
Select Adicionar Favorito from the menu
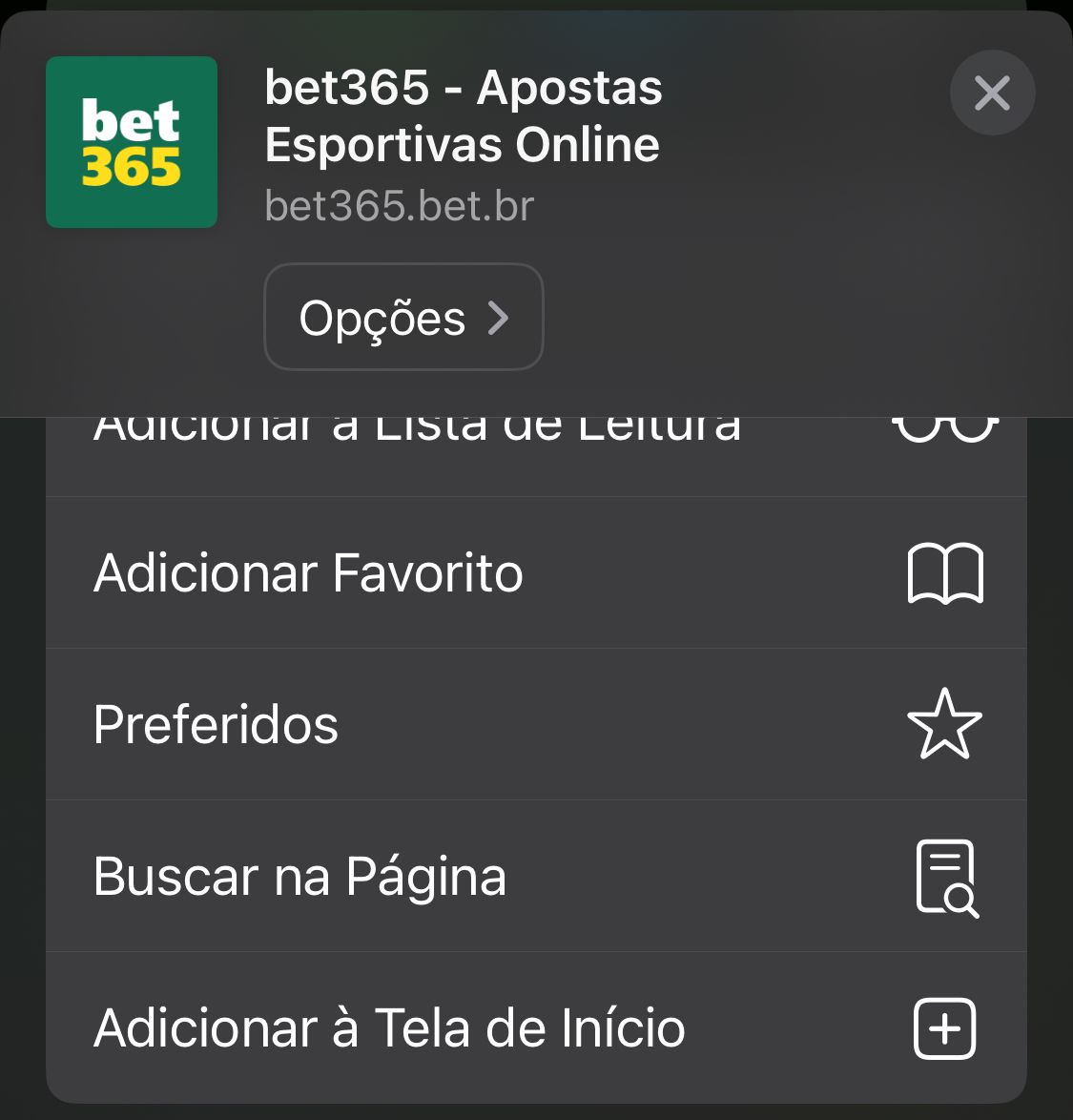click(x=307, y=573)
